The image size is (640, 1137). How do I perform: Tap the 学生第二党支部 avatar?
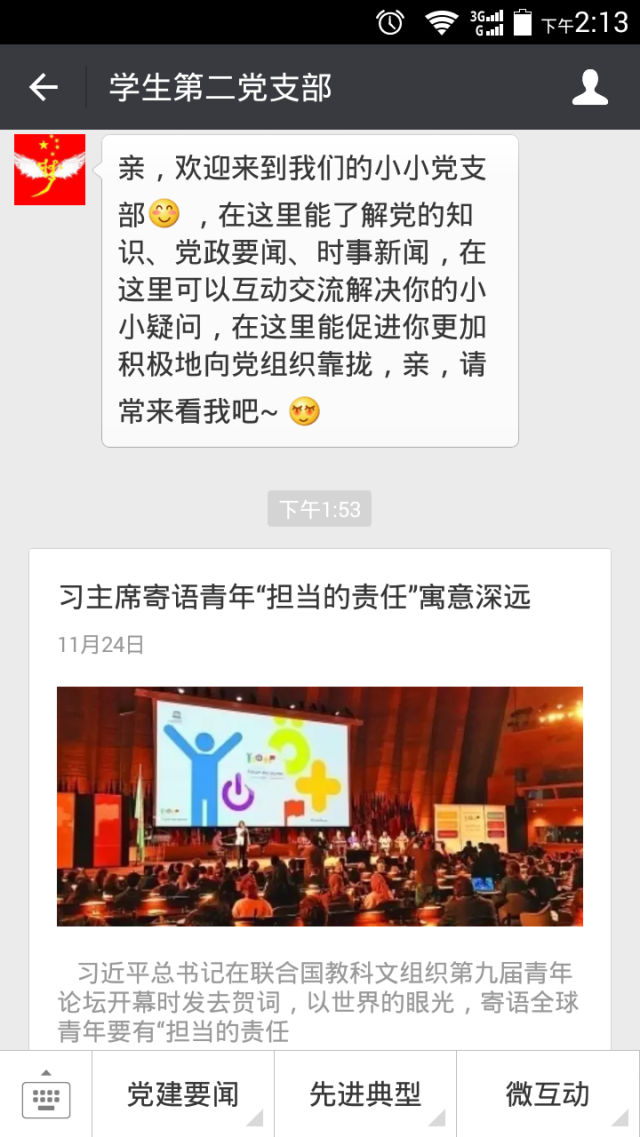click(49, 170)
